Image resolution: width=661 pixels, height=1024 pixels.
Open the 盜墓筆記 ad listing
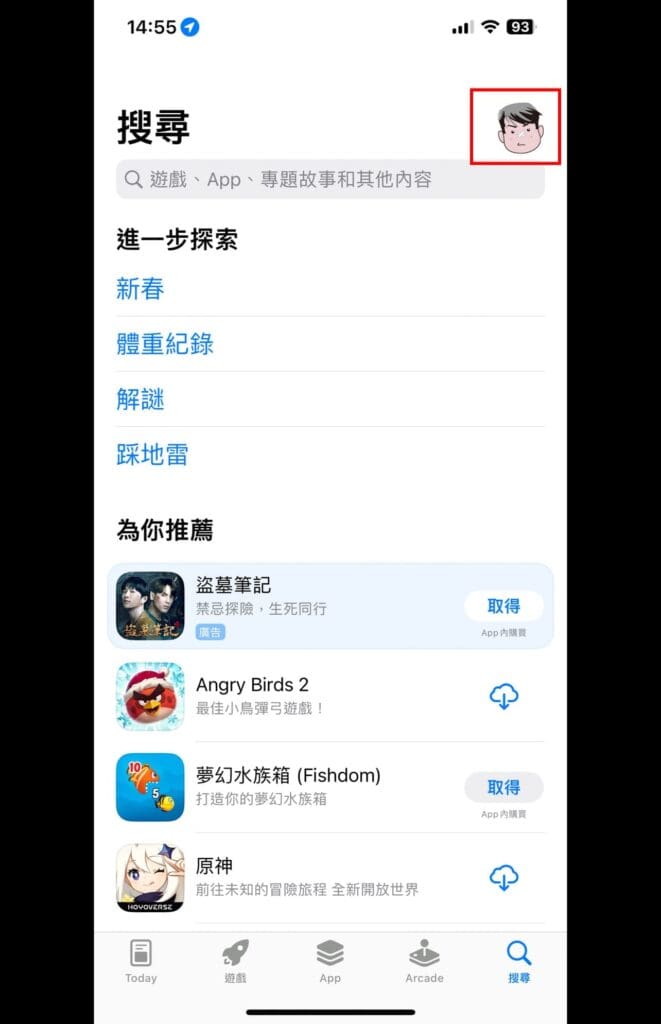tap(330, 606)
